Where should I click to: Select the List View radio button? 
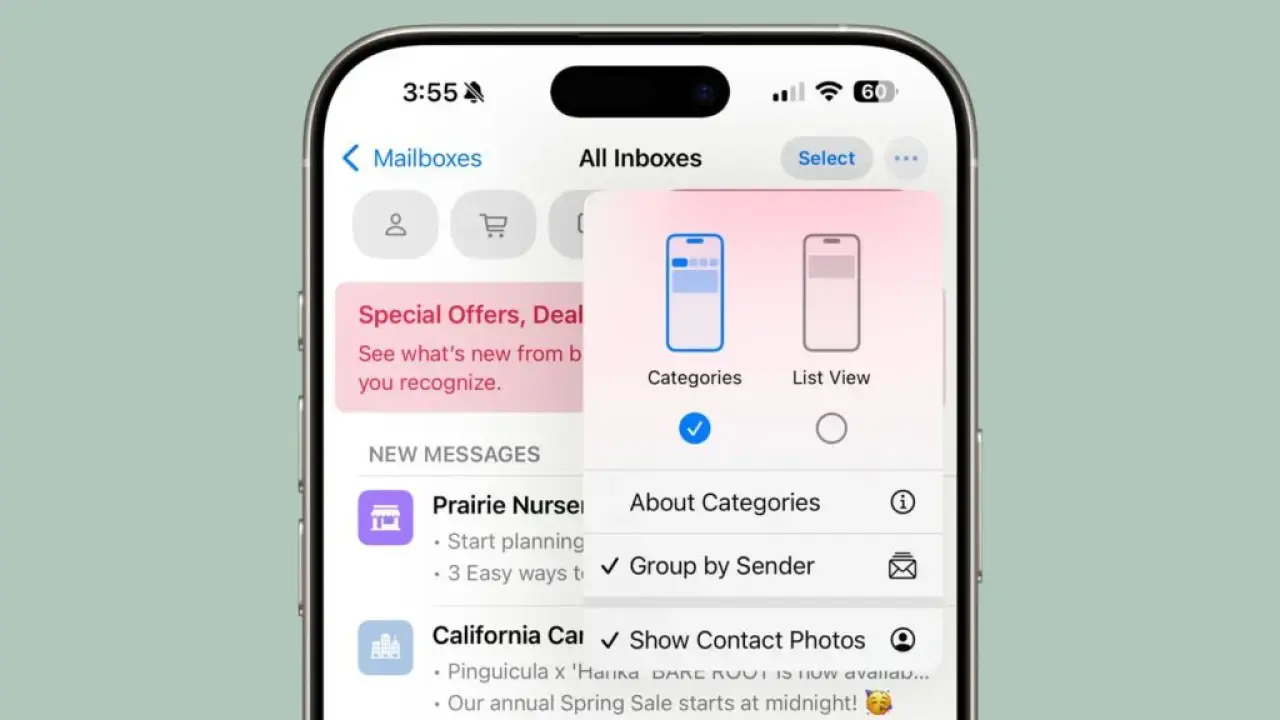[831, 429]
